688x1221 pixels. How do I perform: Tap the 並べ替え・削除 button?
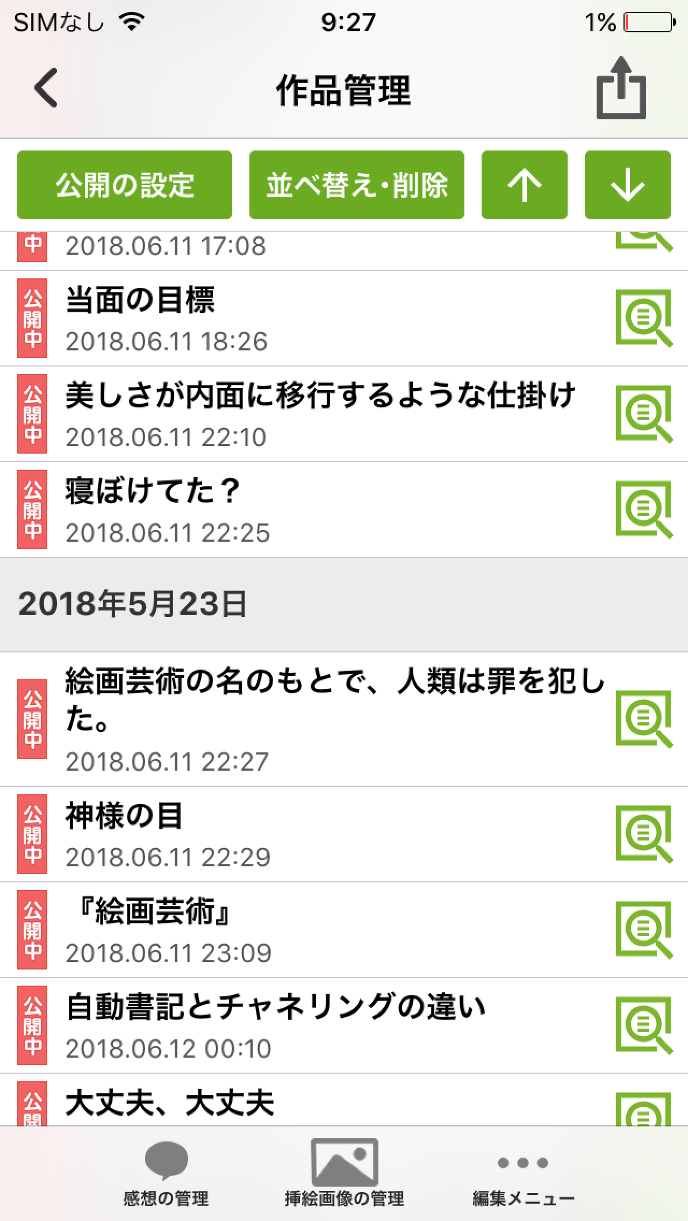tap(357, 185)
